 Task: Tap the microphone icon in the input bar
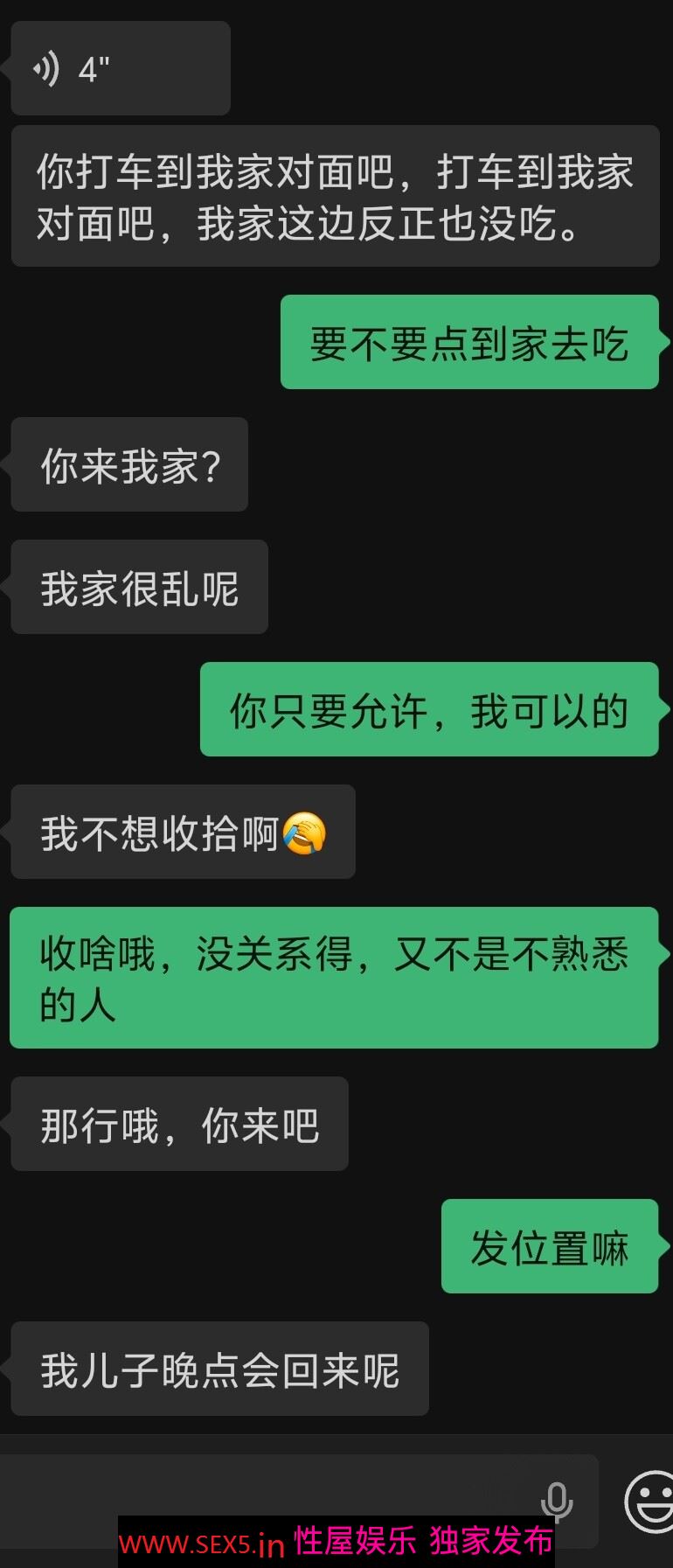556,1501
